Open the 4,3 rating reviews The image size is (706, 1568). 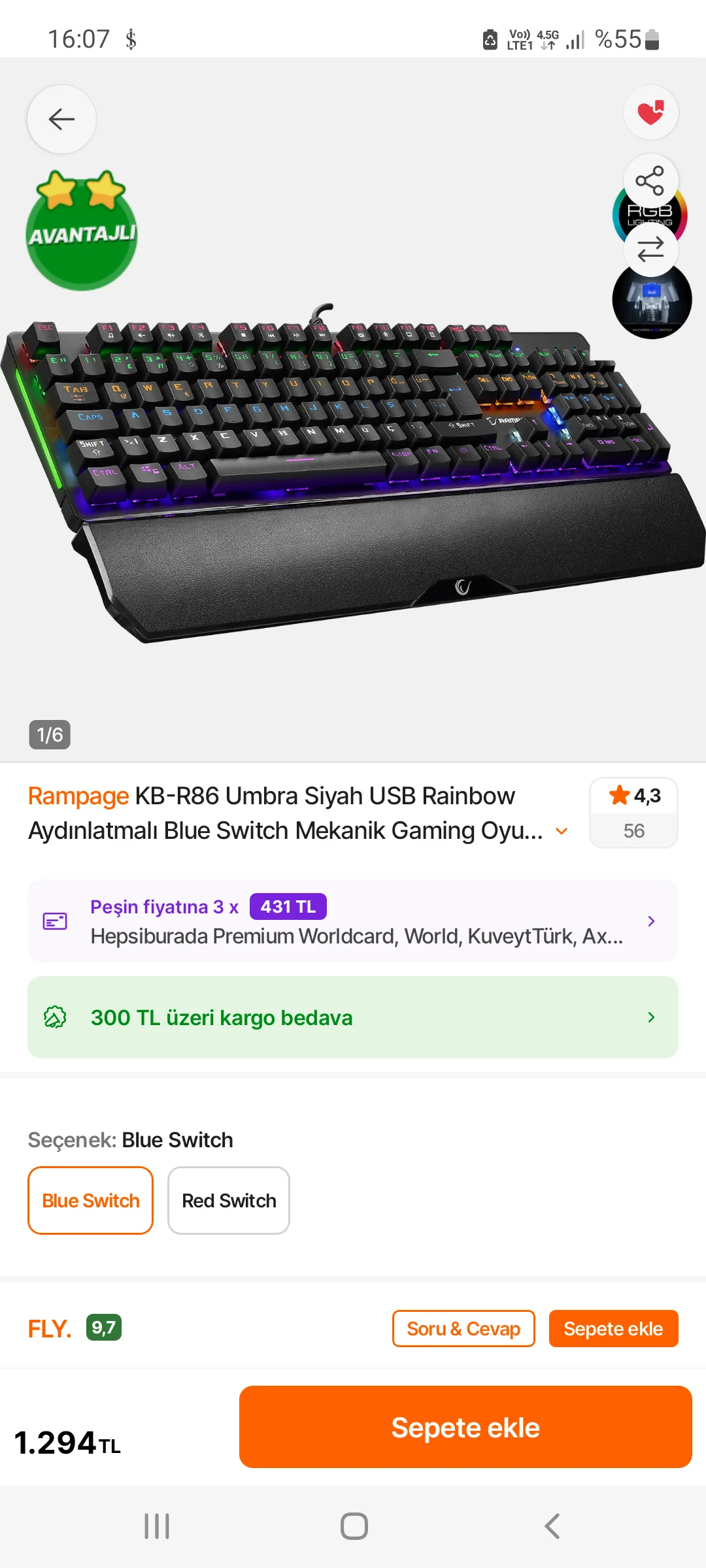pos(633,812)
